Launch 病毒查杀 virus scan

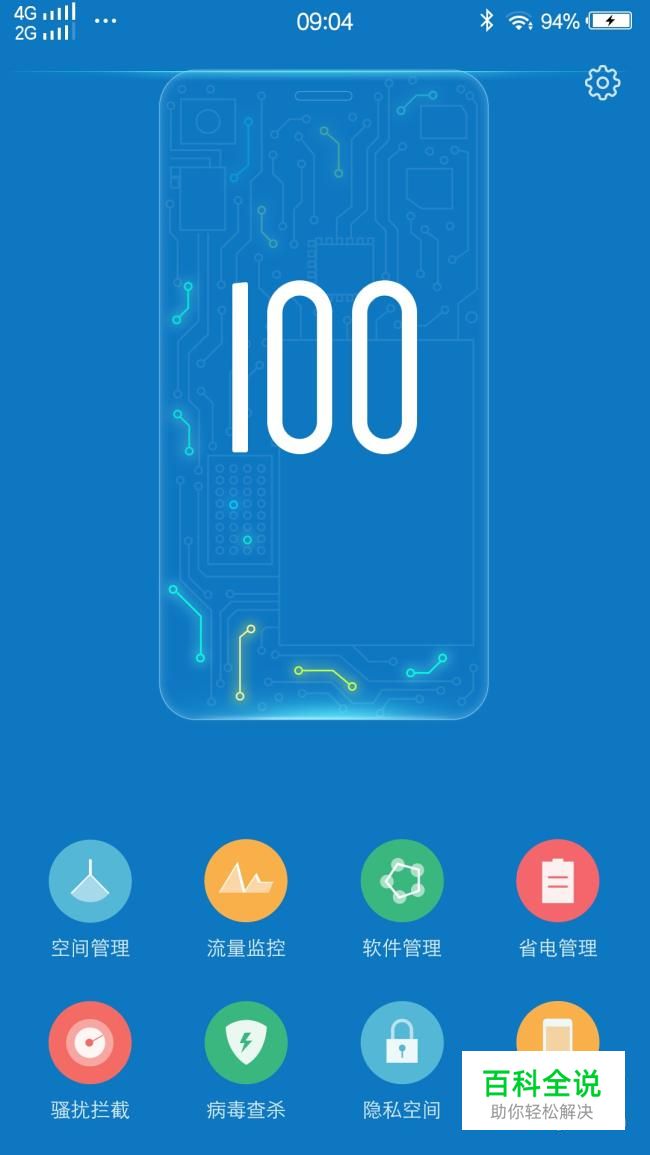click(x=246, y=1043)
